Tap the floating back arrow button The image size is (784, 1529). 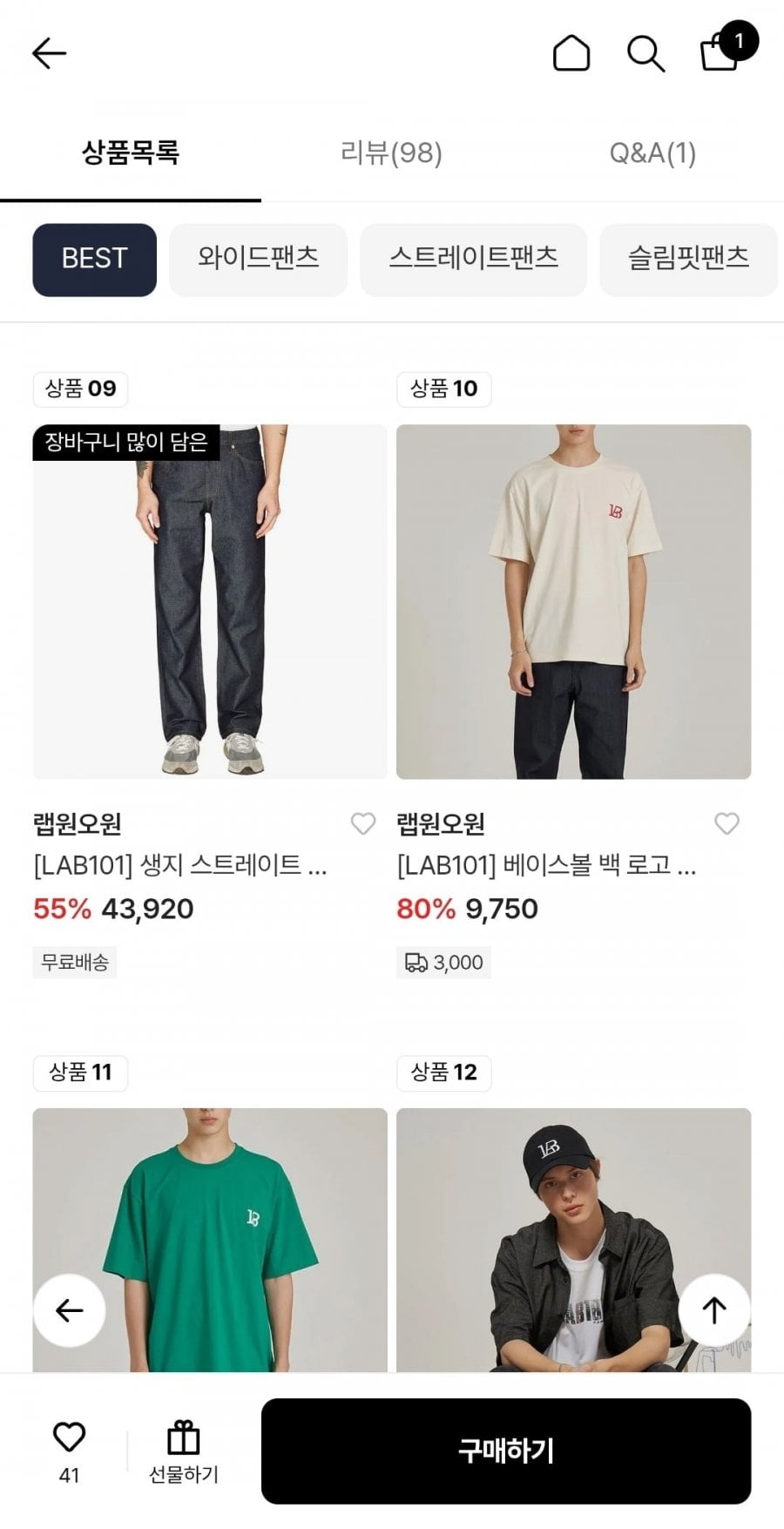(x=70, y=1309)
